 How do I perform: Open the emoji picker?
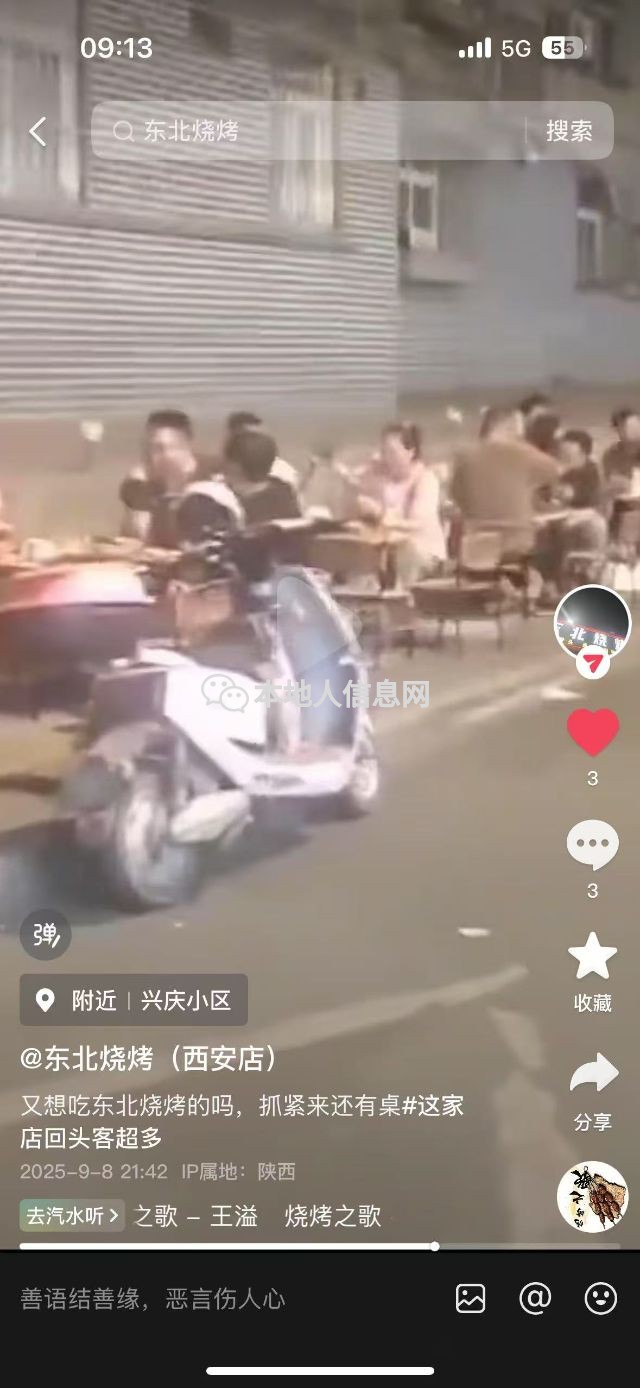(600, 1299)
